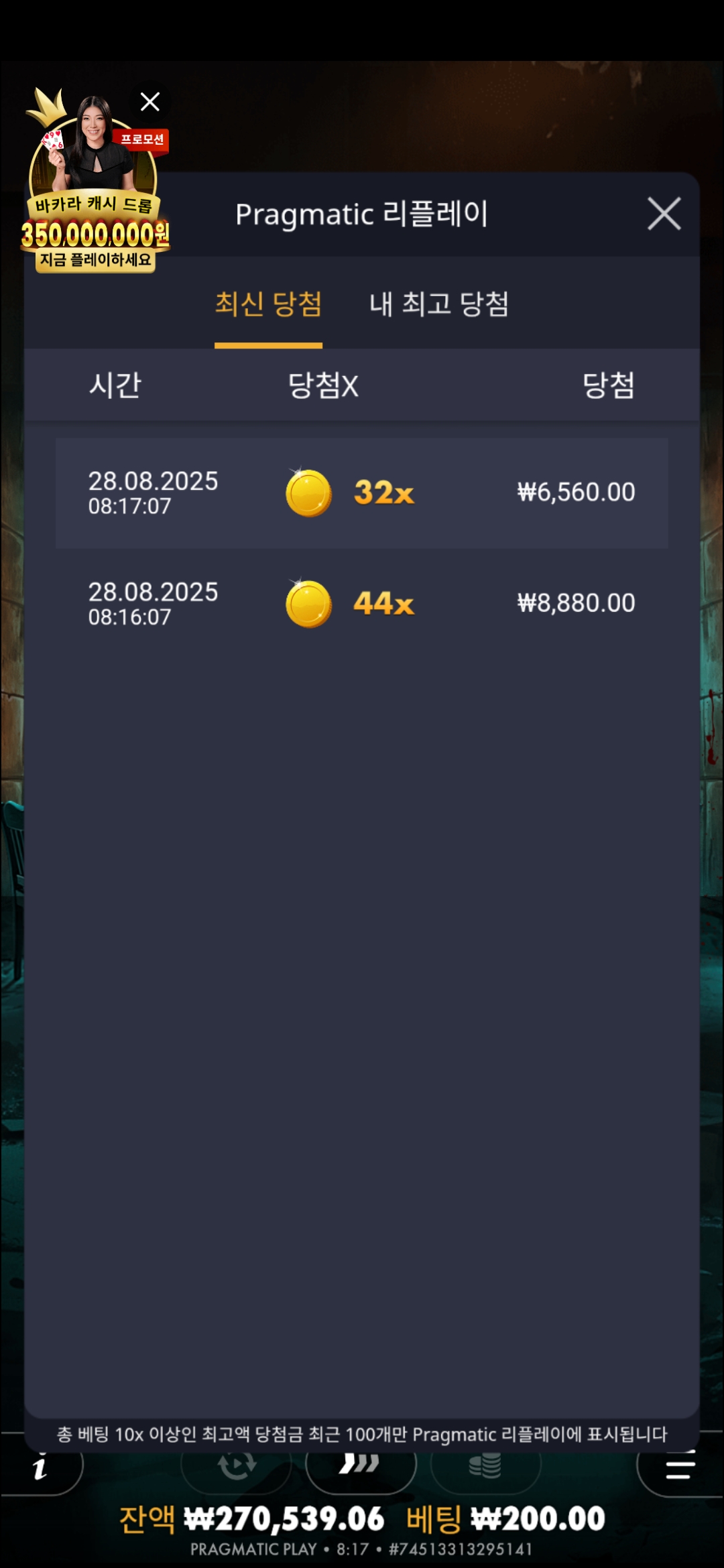Switch to the 내 최고 당첨 tab
724x1568 pixels.
click(439, 305)
